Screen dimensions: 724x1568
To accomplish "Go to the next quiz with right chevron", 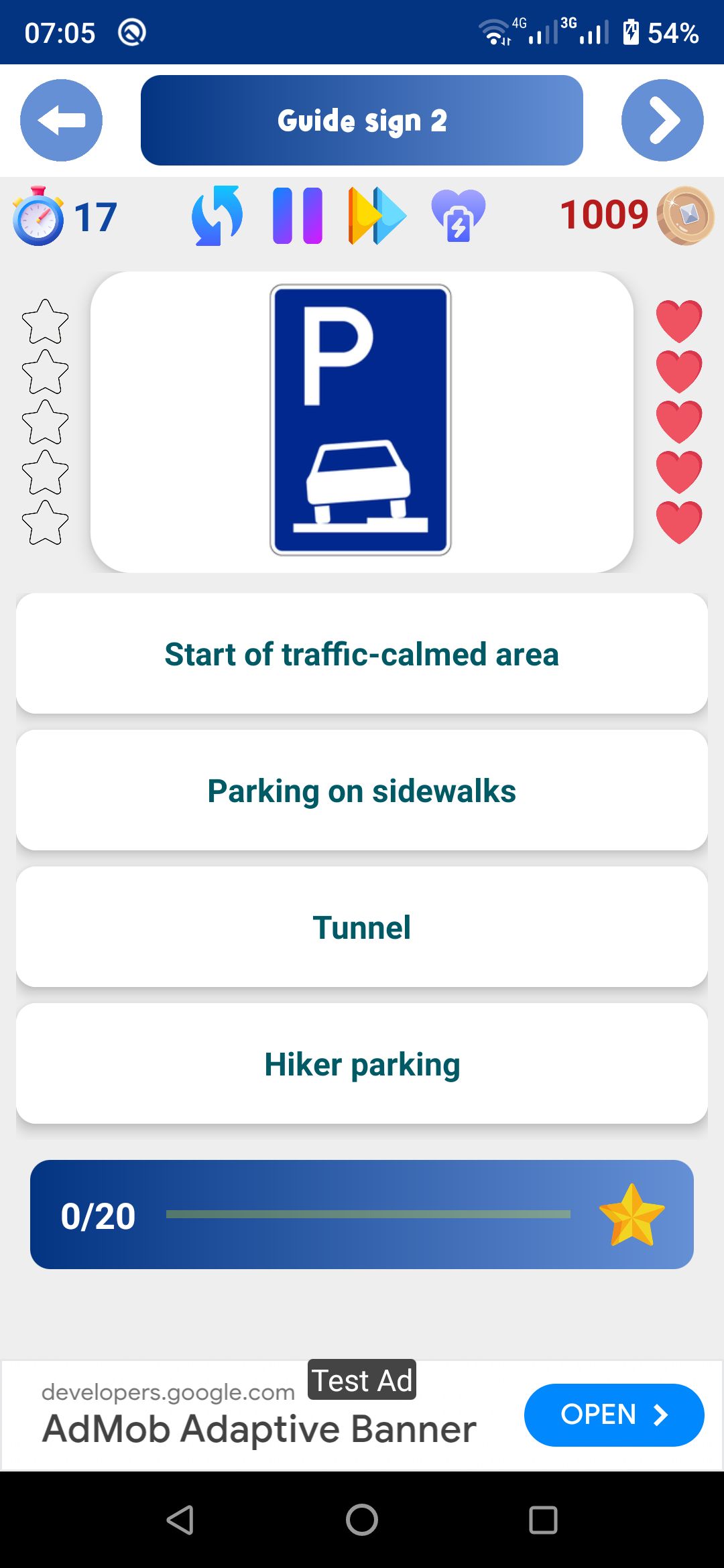I will 662,121.
